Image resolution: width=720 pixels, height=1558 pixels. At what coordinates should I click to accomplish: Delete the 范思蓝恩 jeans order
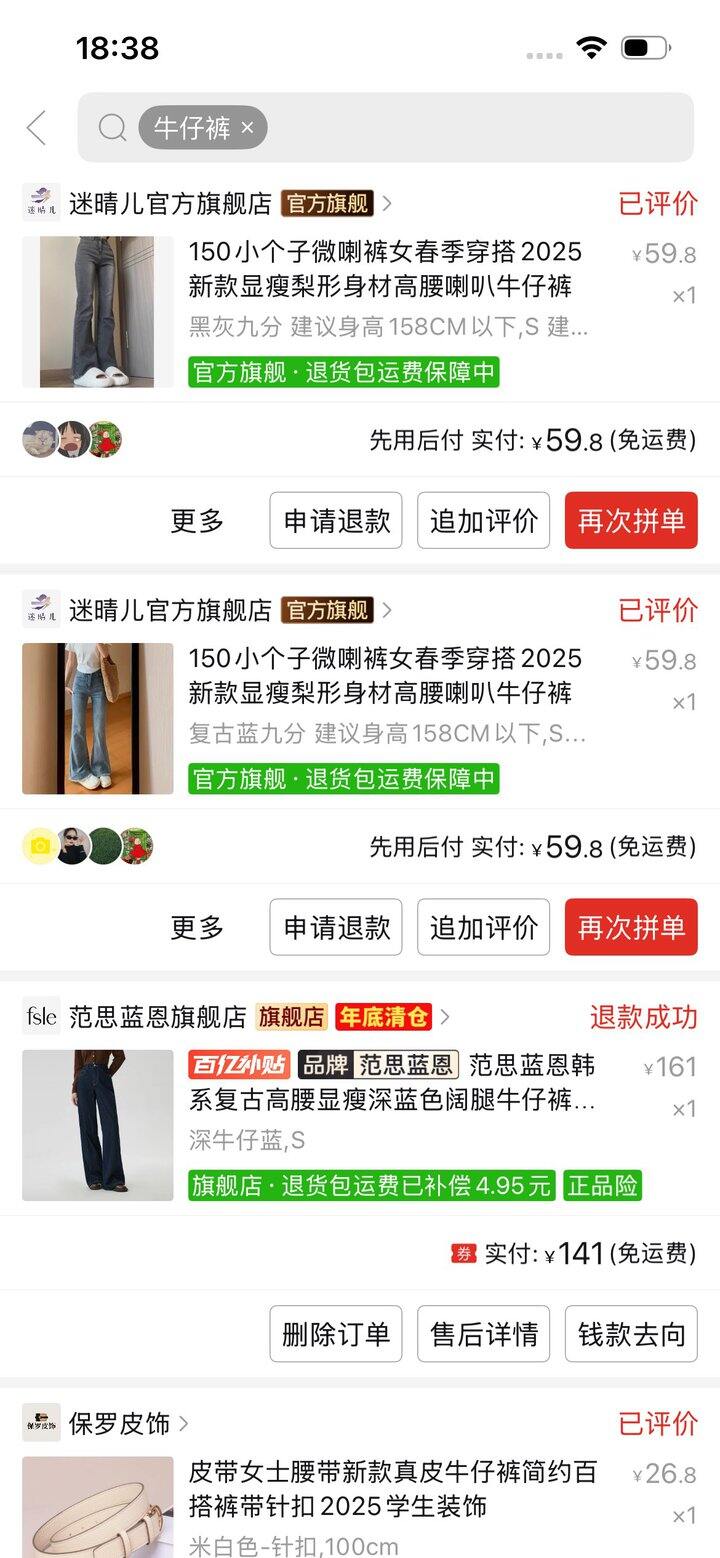336,1334
